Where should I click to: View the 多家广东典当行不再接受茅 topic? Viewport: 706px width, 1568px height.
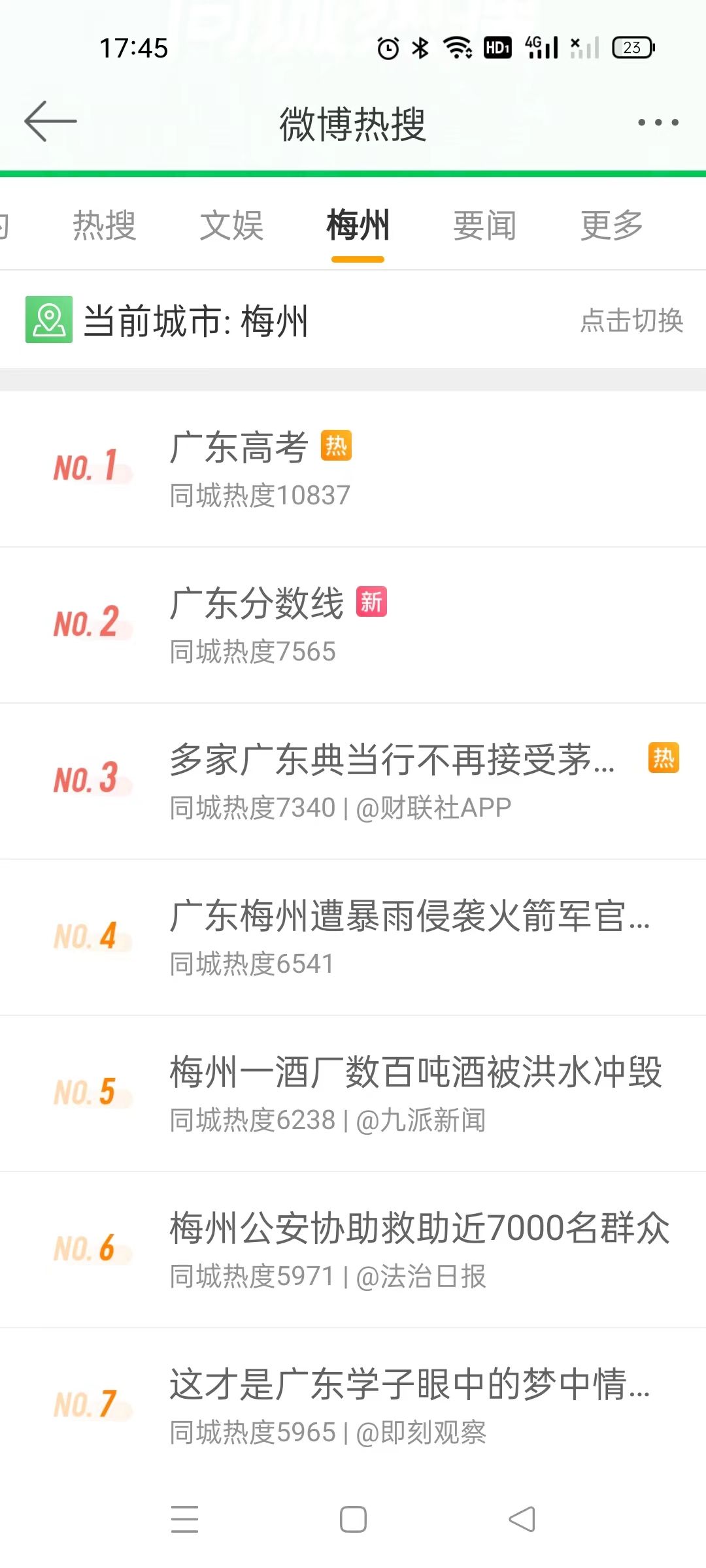(353, 781)
